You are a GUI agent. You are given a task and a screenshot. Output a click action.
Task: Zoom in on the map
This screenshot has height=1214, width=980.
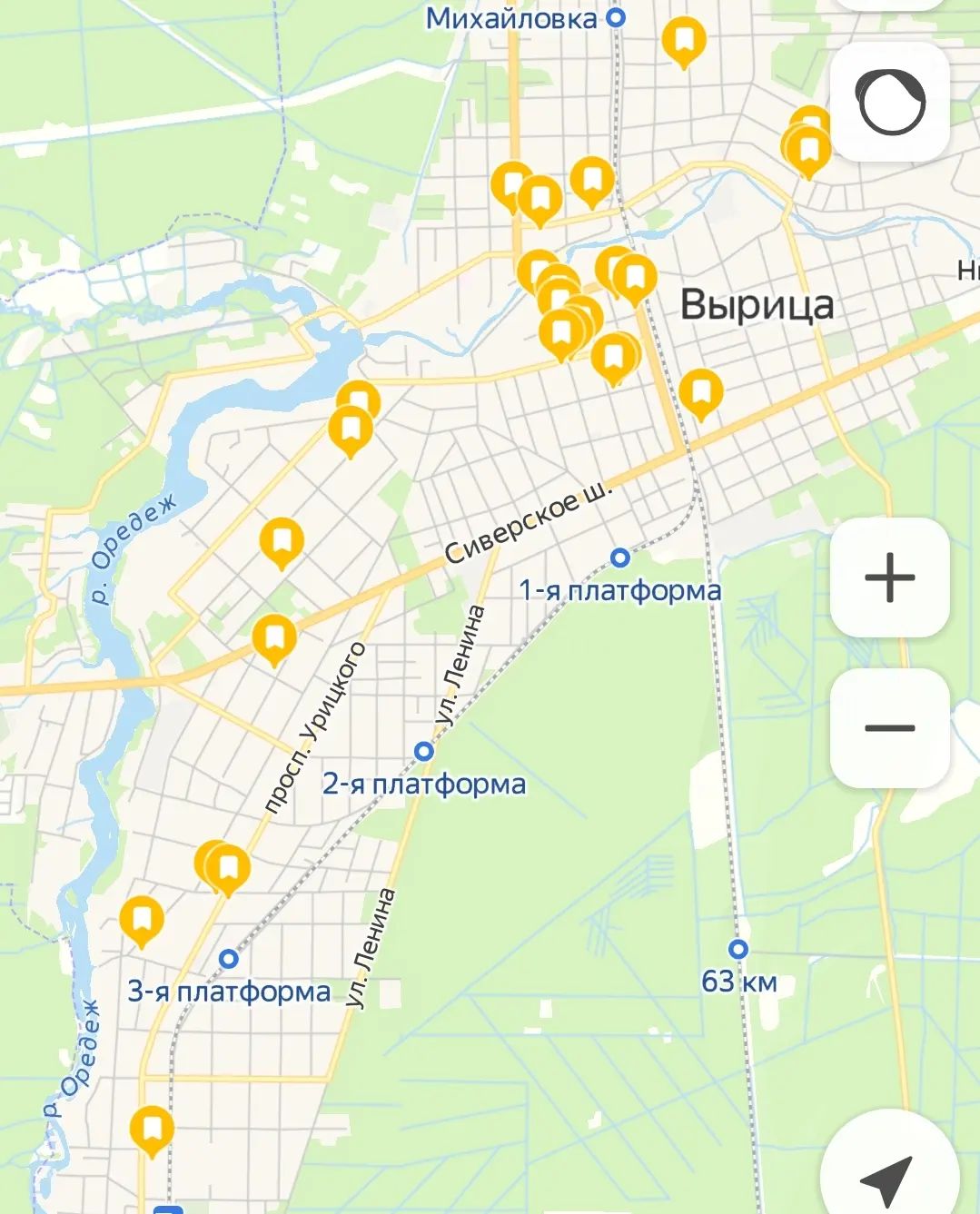point(889,577)
